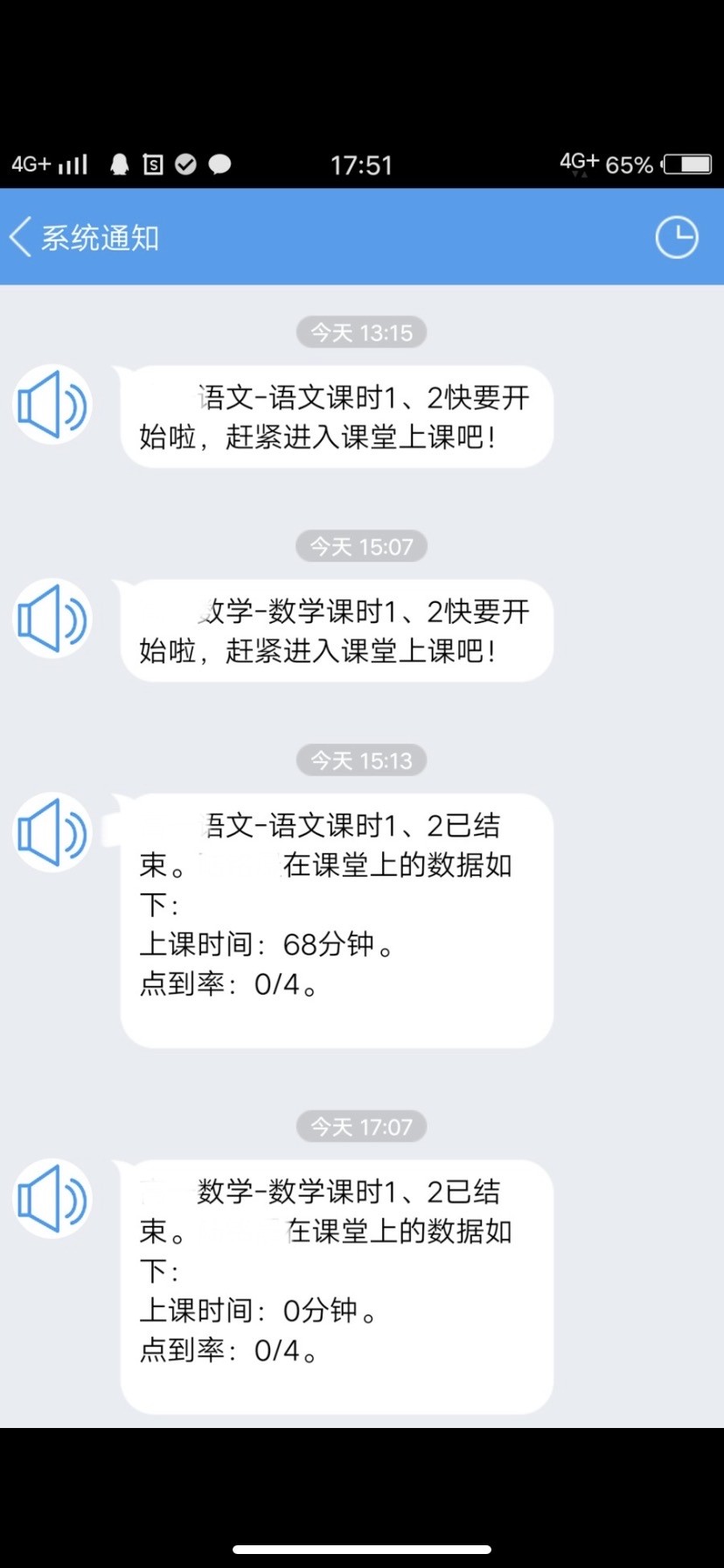724x1568 pixels.
Task: Open the clock history icon
Action: pos(676,237)
